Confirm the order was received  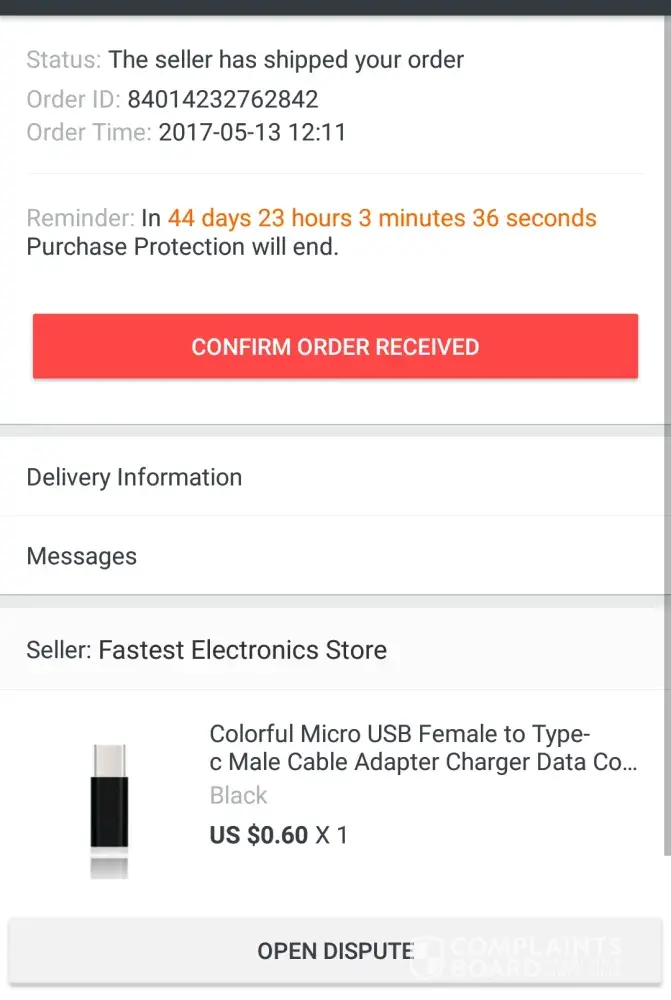tap(335, 347)
